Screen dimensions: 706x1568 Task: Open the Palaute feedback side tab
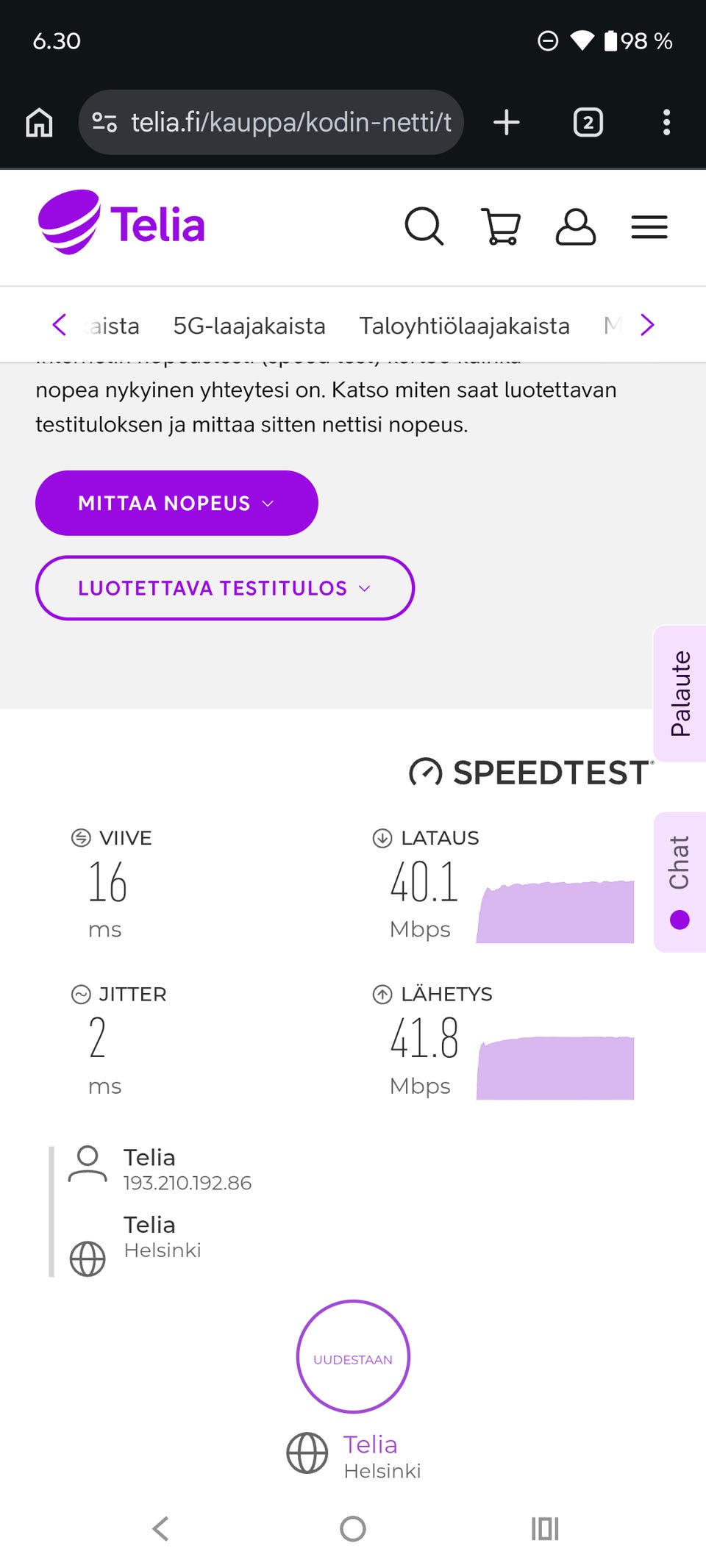coord(680,693)
